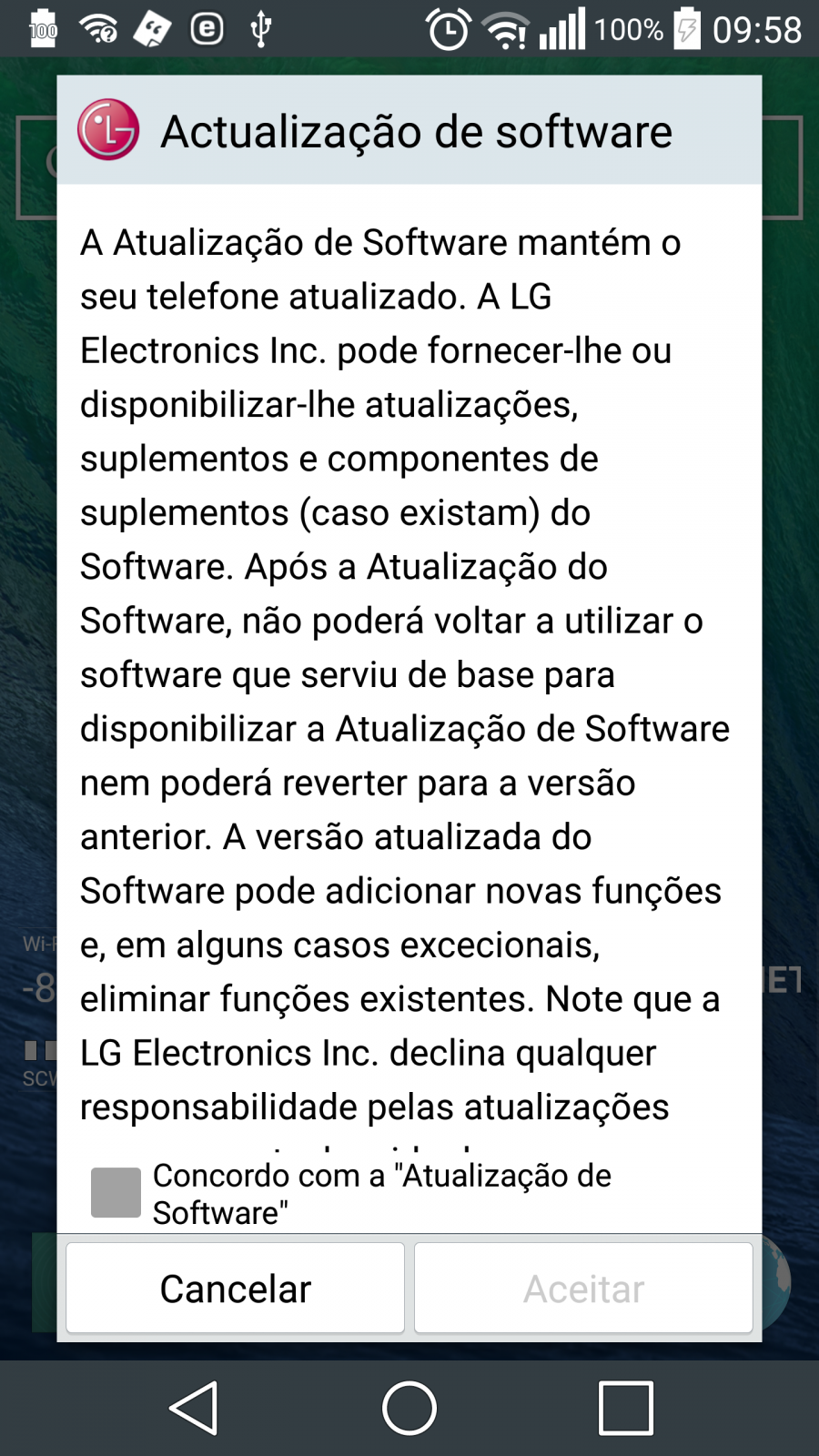This screenshot has width=819, height=1456.
Task: Tap the Cancelar button
Action: tap(236, 1288)
